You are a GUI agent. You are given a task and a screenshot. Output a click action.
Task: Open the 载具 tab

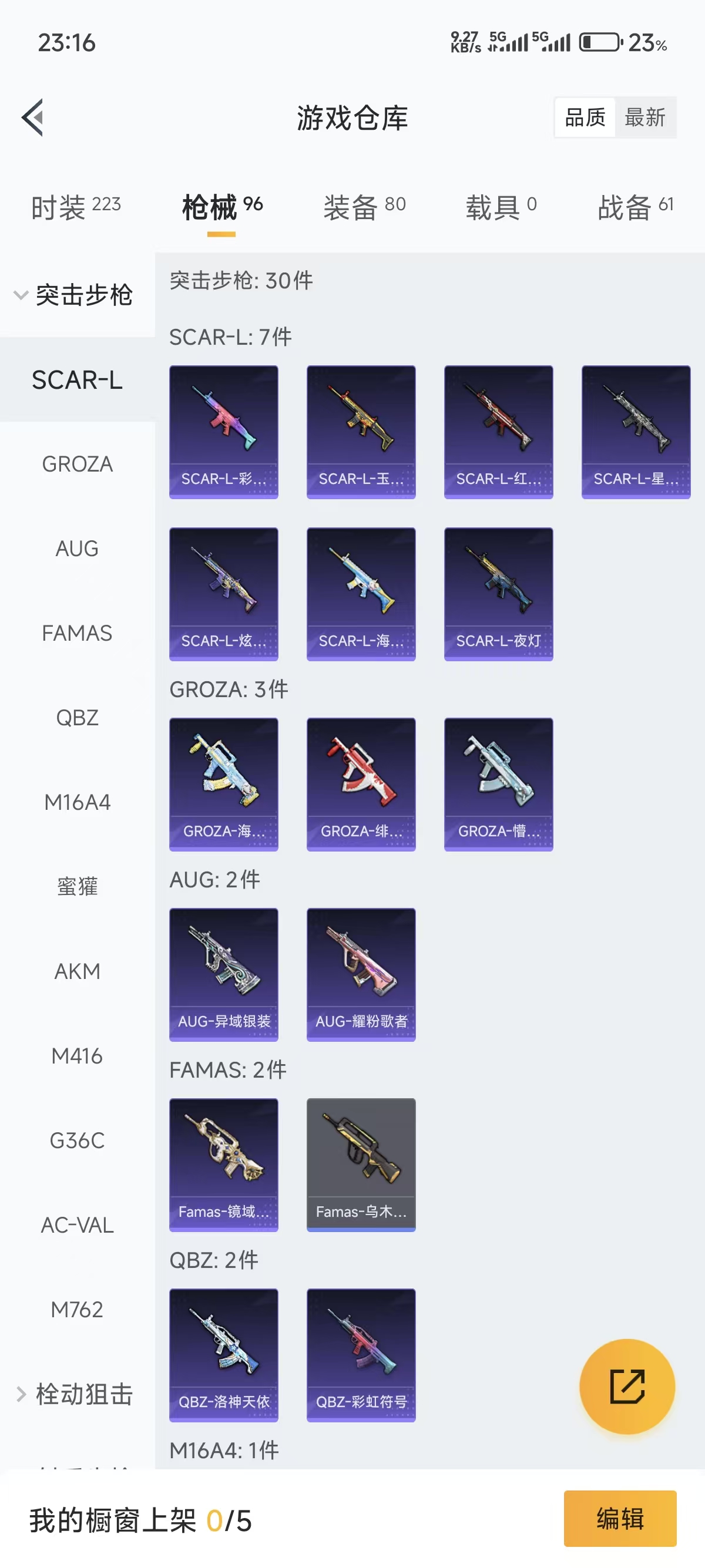(x=501, y=207)
